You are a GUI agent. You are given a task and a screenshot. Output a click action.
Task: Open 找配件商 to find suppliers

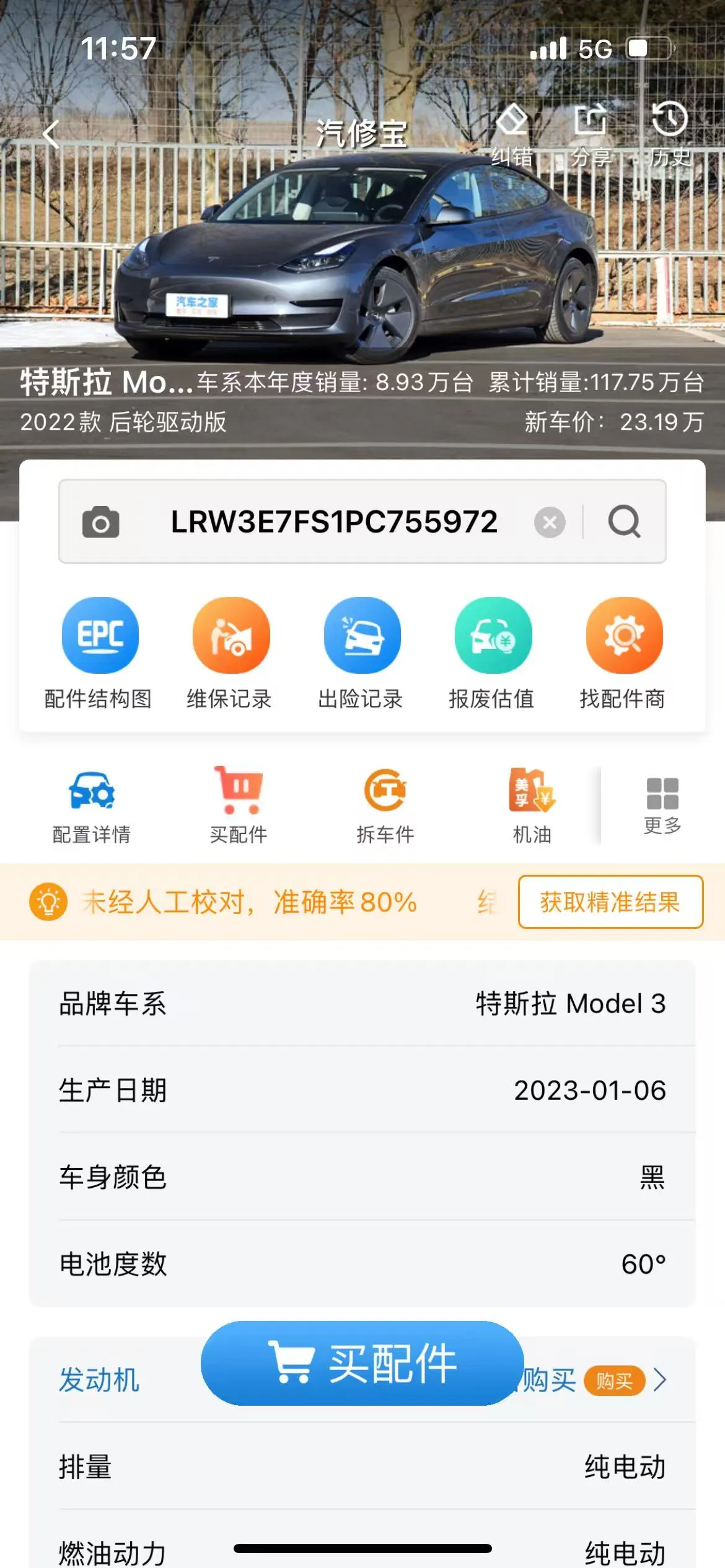click(x=623, y=654)
